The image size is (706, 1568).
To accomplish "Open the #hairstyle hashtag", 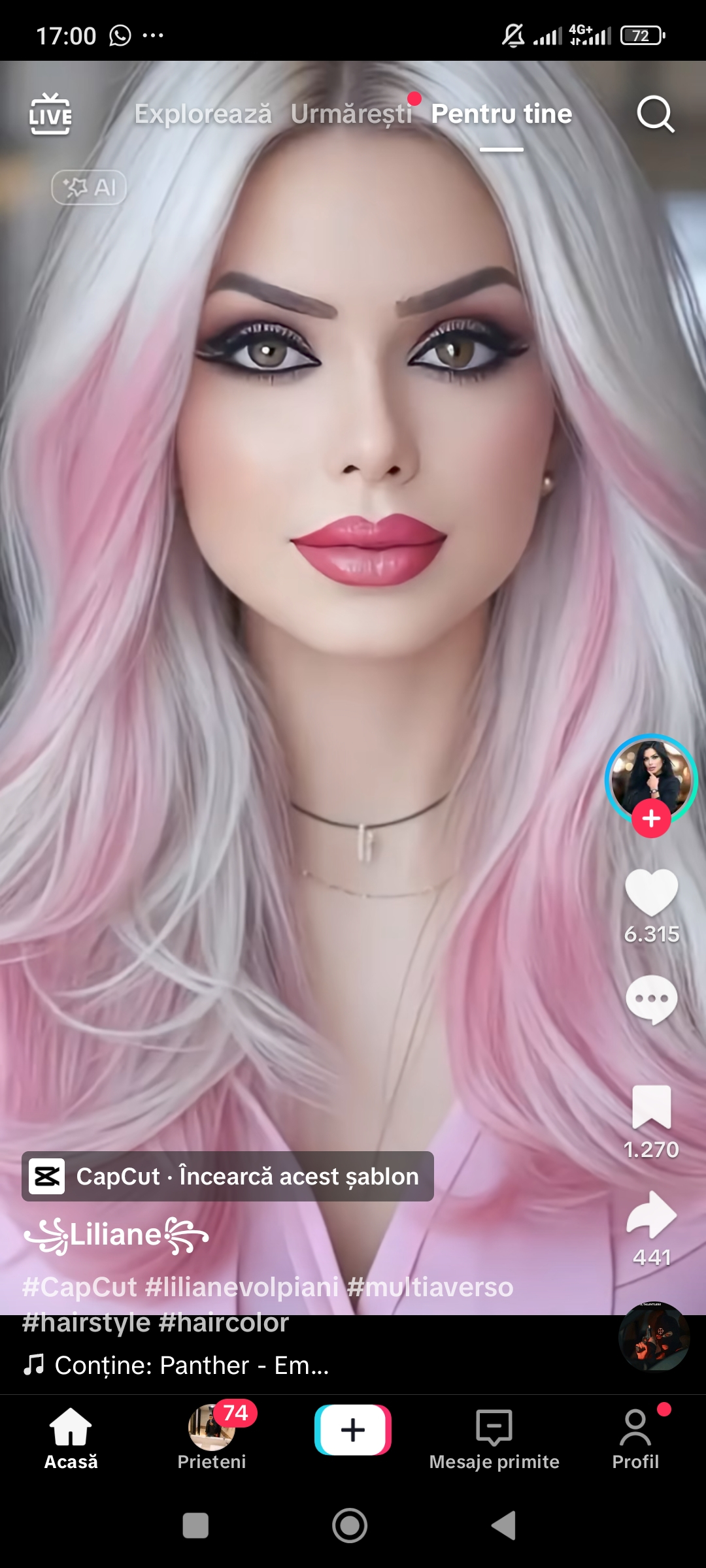I will coord(86,1322).
